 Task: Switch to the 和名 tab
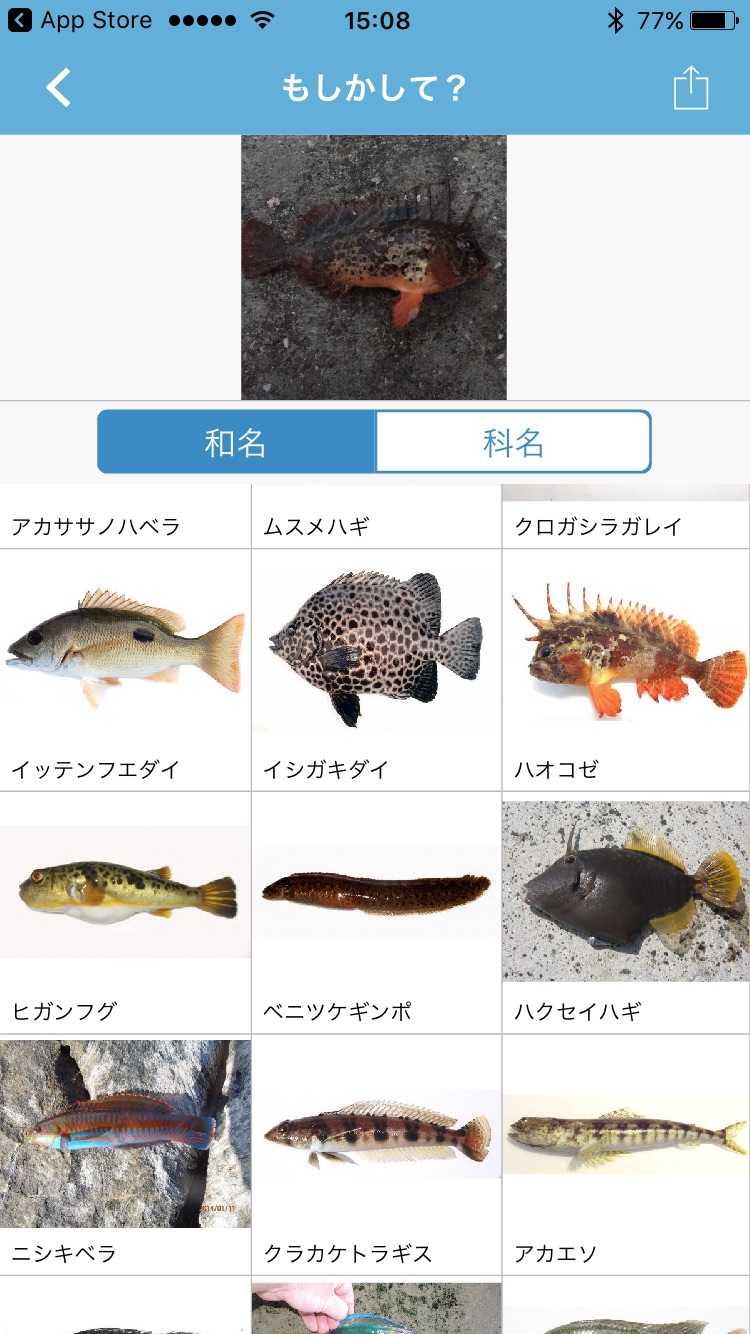tap(236, 441)
